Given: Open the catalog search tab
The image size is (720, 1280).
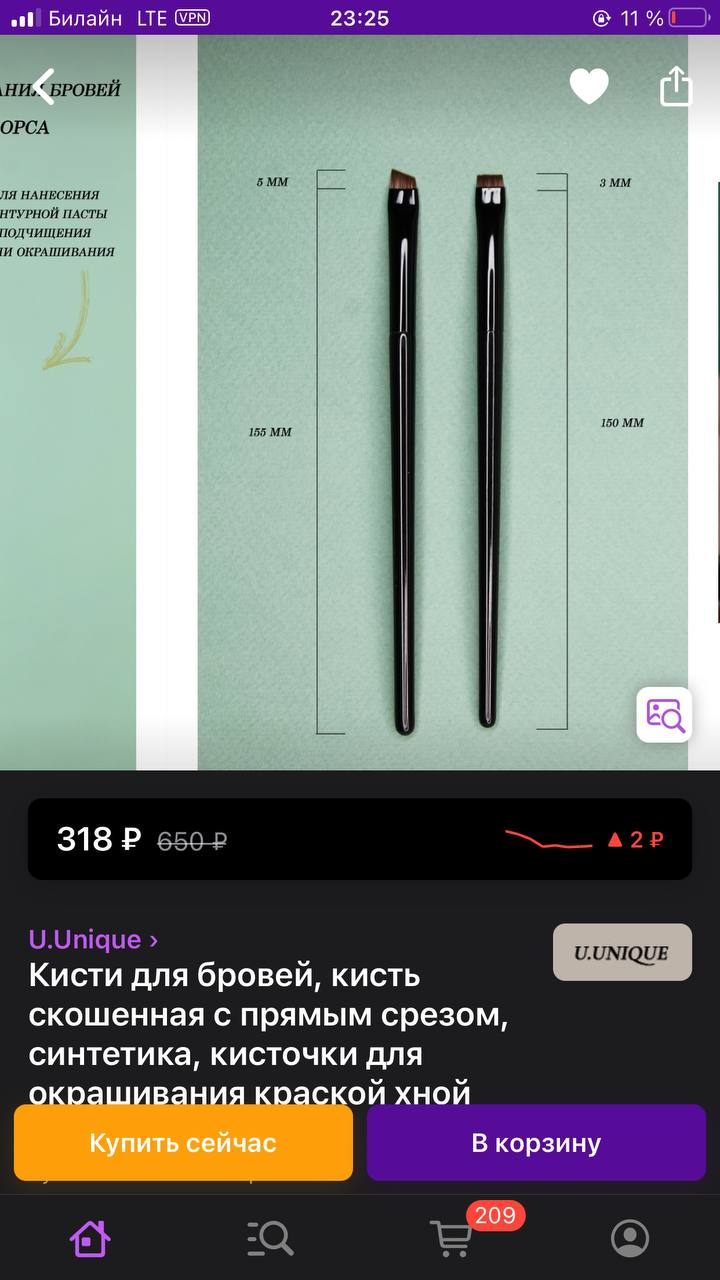Looking at the screenshot, I should tap(270, 1238).
